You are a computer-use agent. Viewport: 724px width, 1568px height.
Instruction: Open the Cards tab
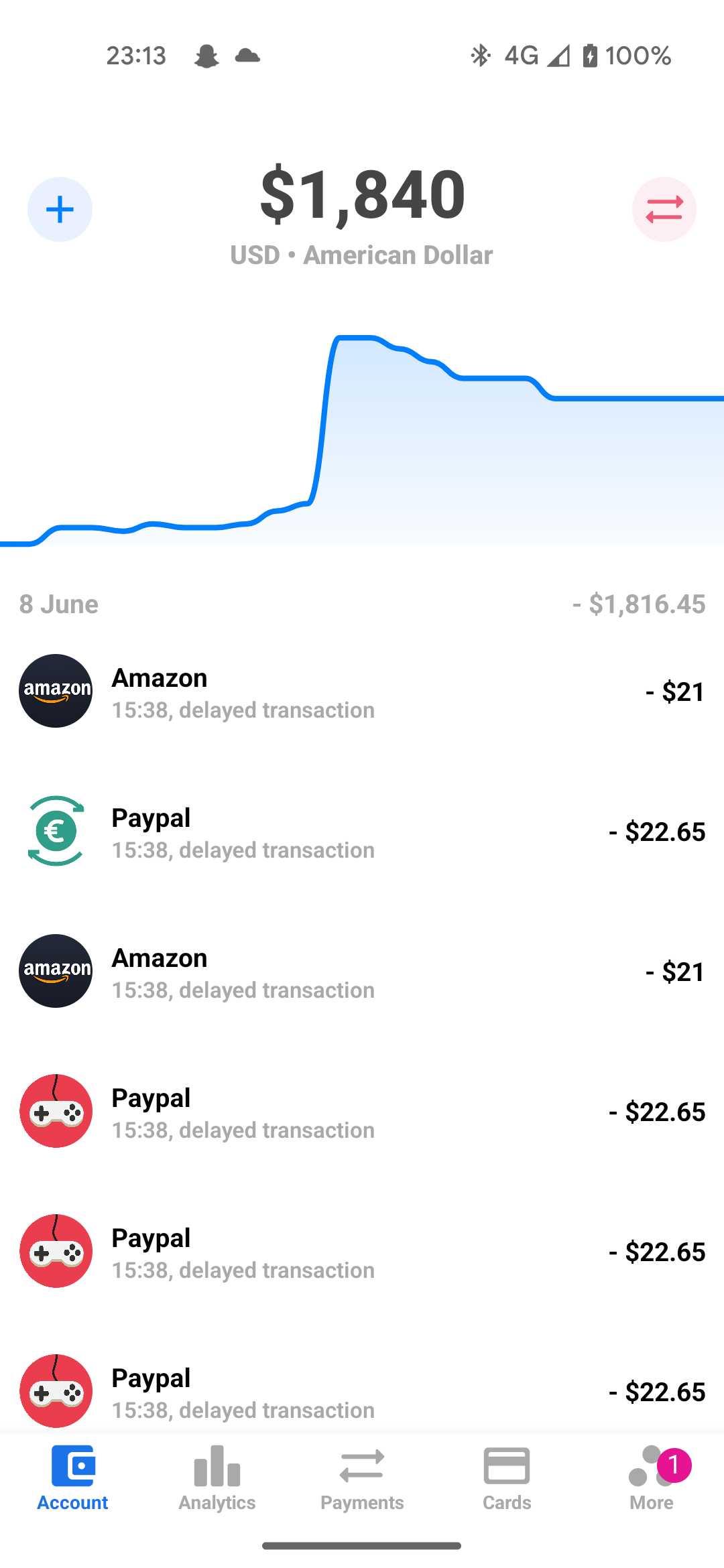(507, 1478)
